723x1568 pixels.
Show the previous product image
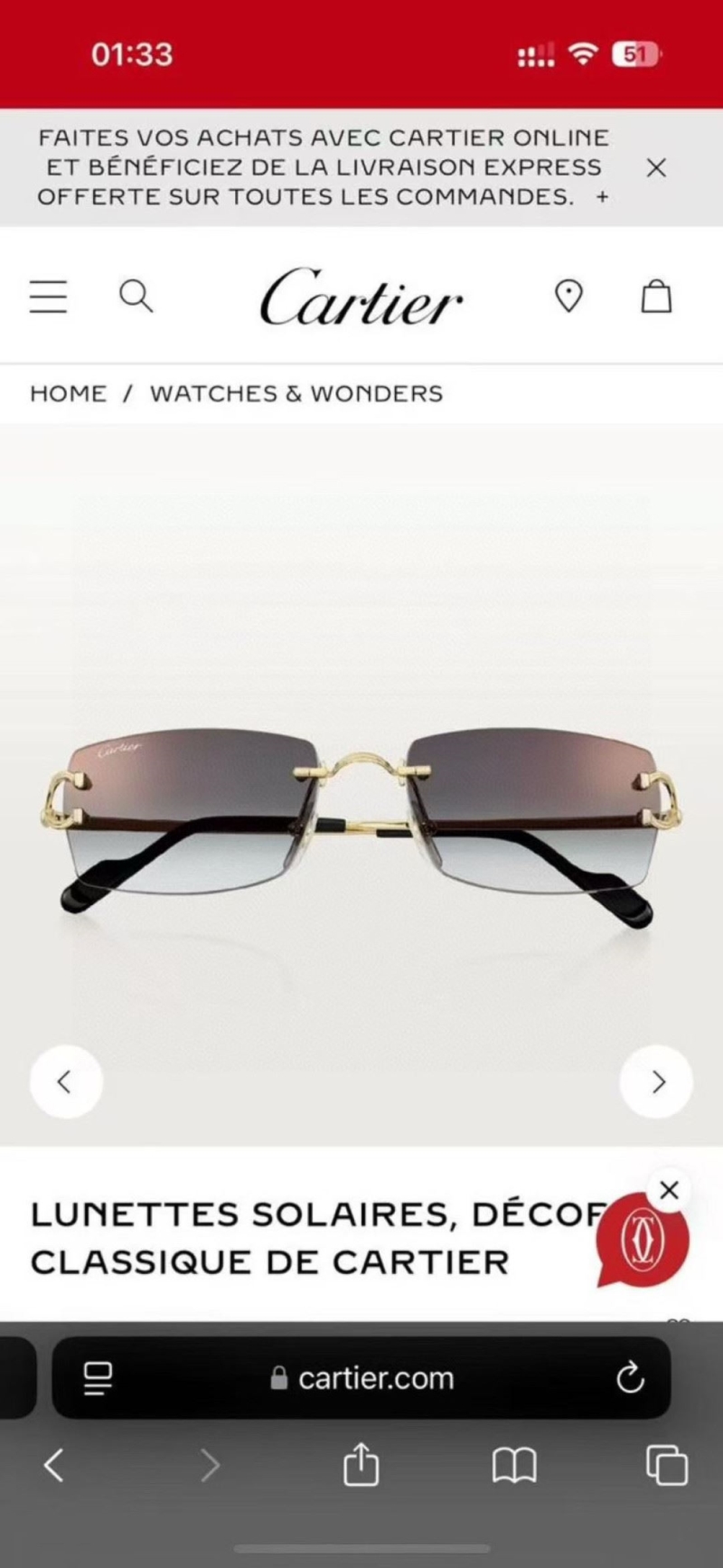[x=65, y=1082]
